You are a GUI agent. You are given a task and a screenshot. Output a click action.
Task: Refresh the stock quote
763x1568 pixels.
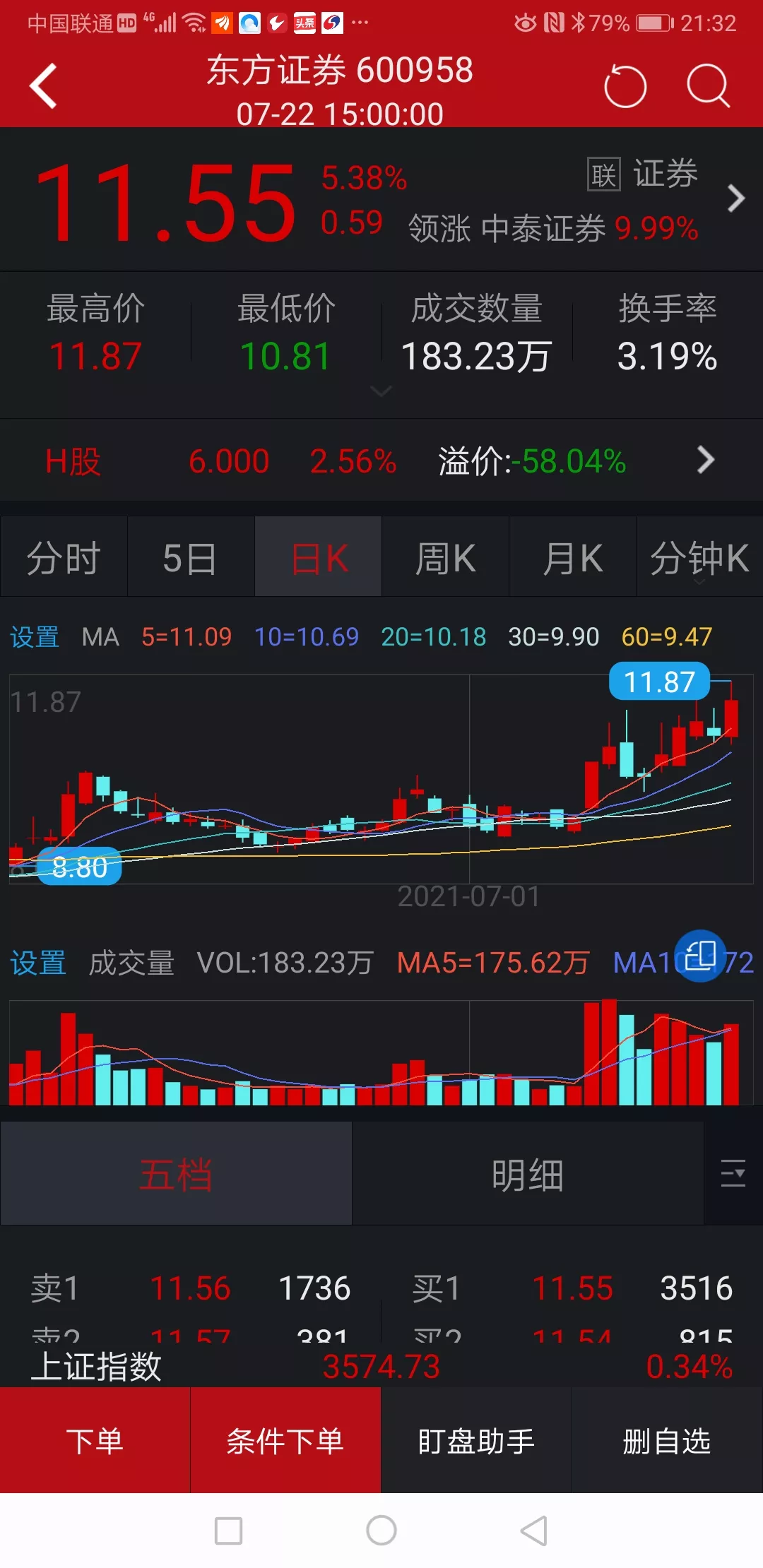pyautogui.click(x=625, y=86)
